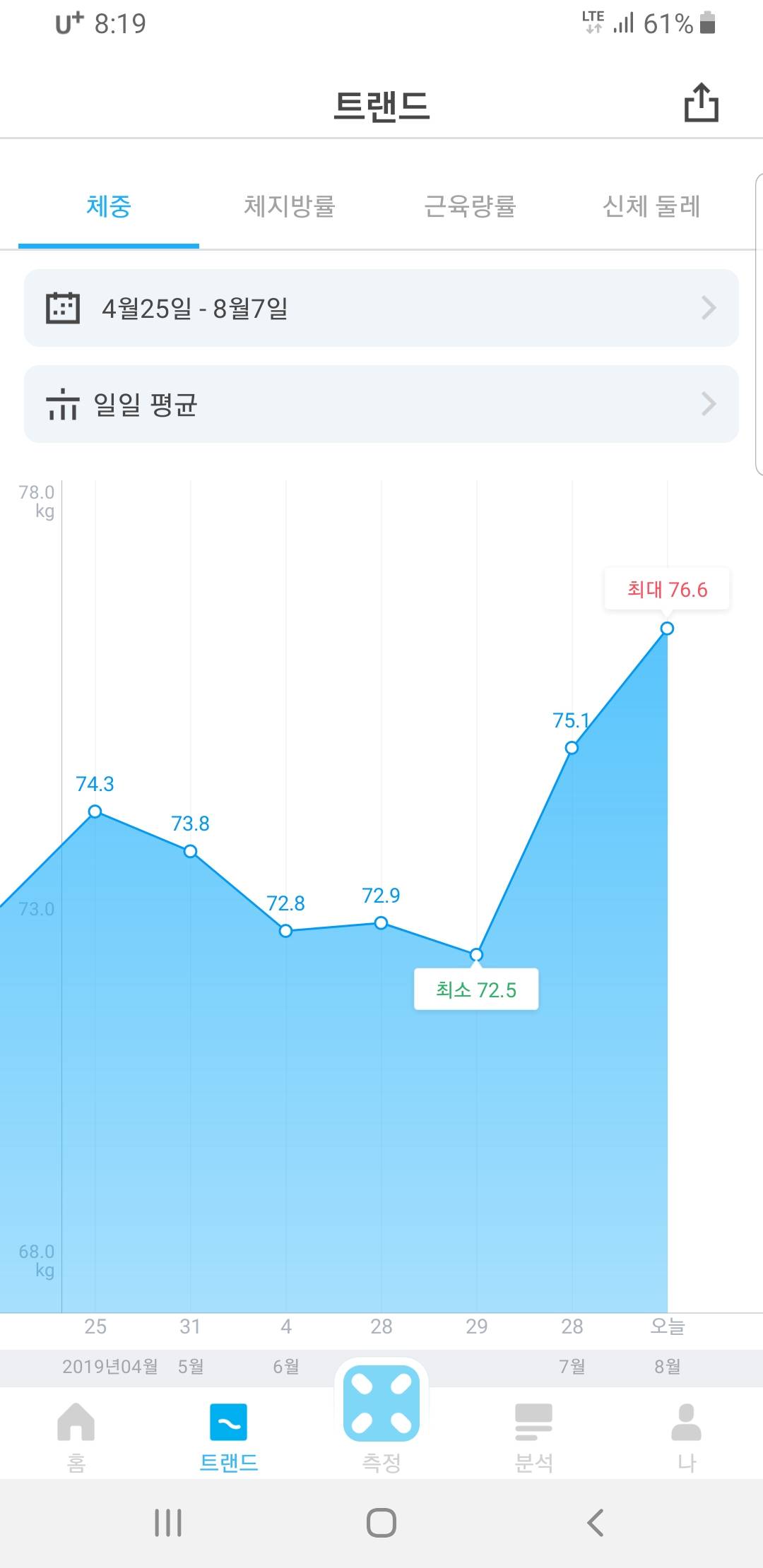Share the trend chart

tap(701, 103)
